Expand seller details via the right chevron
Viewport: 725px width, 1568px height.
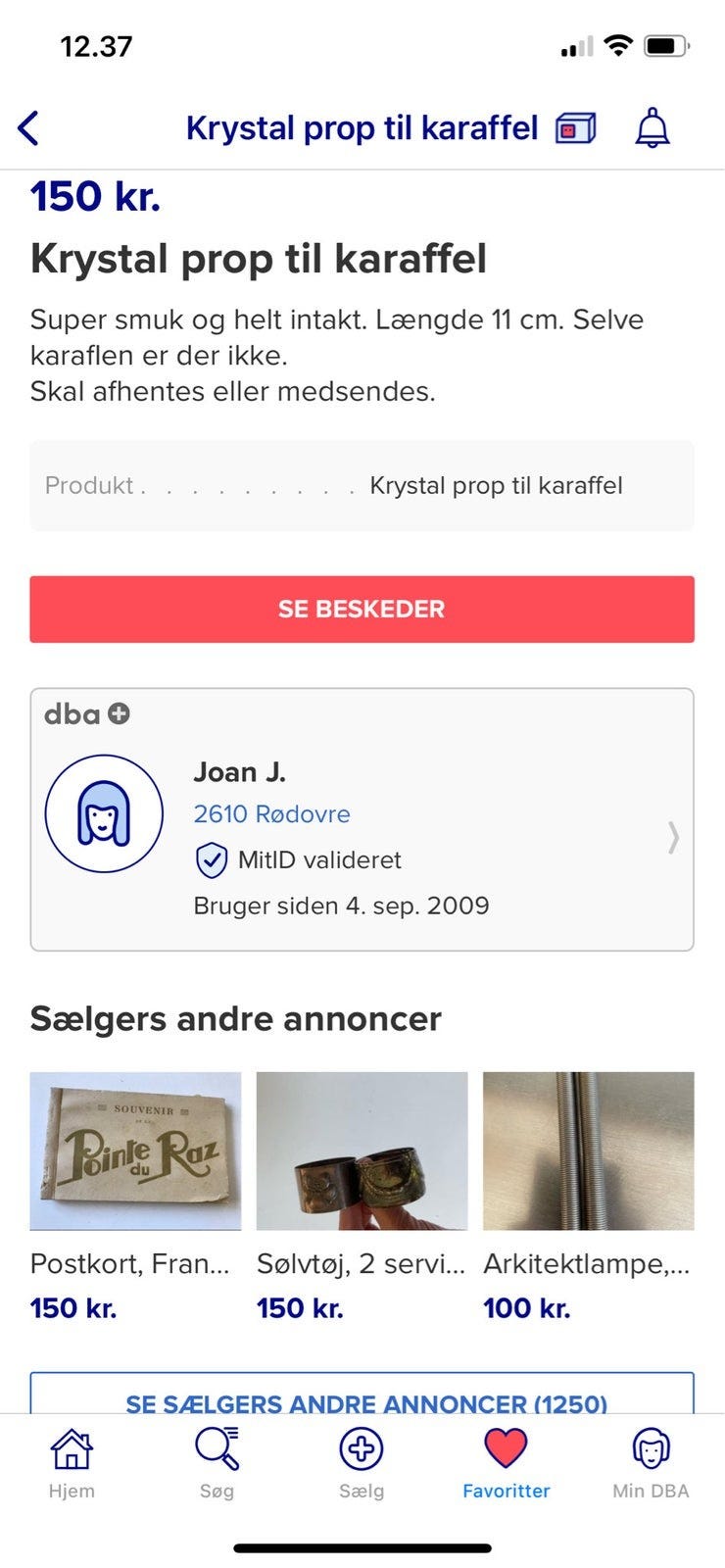[673, 838]
